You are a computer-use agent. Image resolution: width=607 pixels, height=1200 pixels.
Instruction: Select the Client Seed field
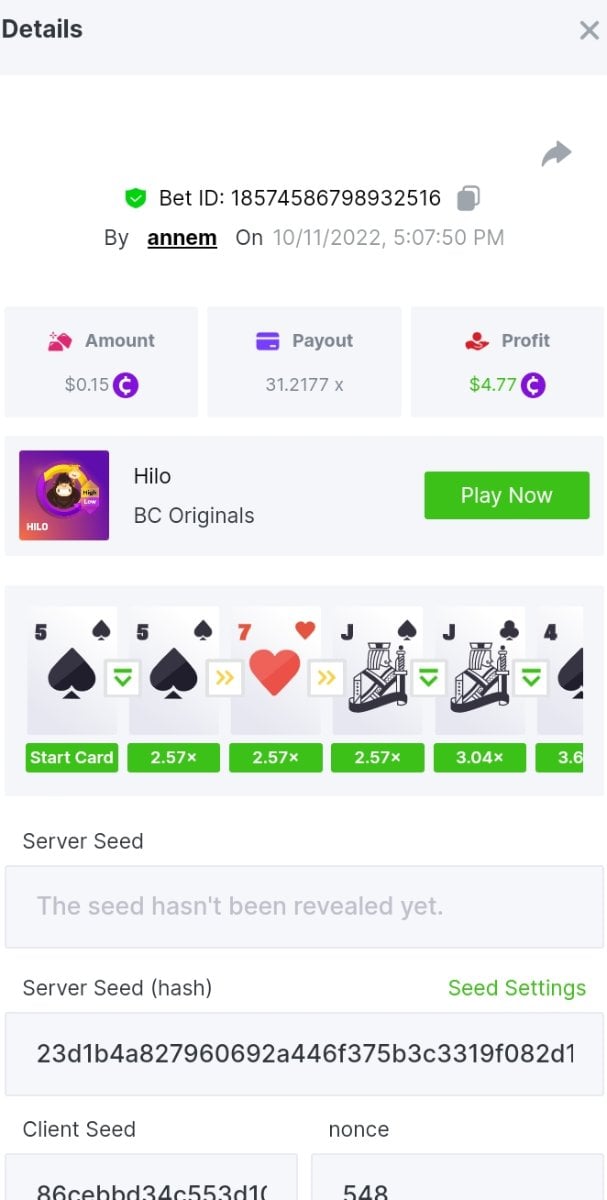[x=151, y=1185]
